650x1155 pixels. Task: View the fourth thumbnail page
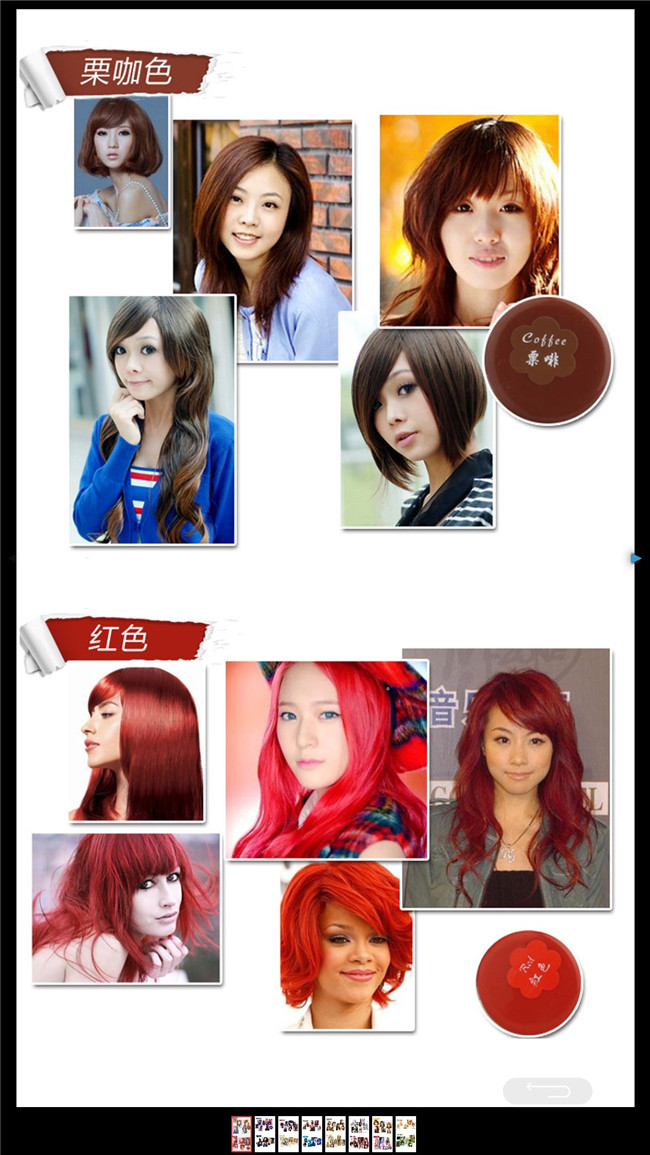pos(312,1134)
